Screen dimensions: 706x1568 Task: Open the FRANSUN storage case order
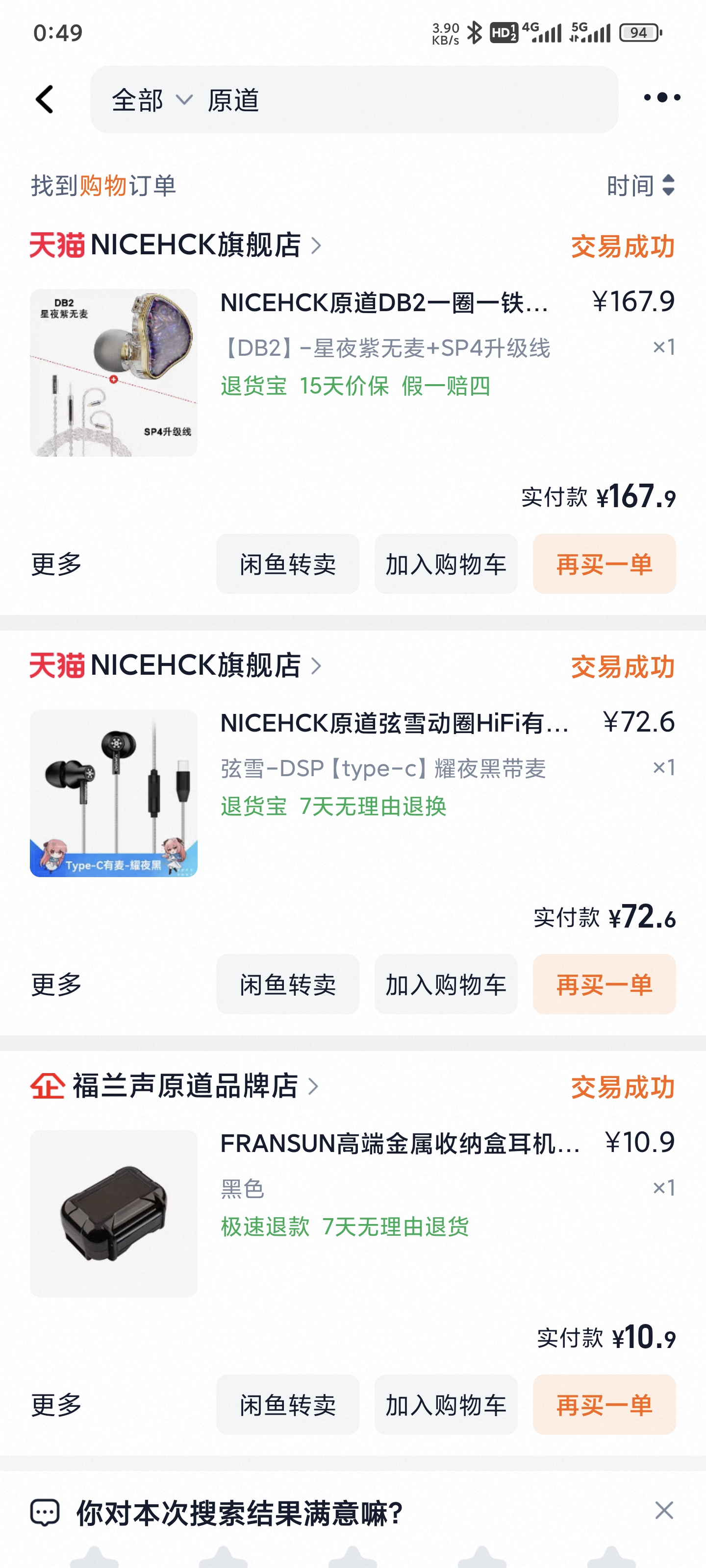(399, 1144)
